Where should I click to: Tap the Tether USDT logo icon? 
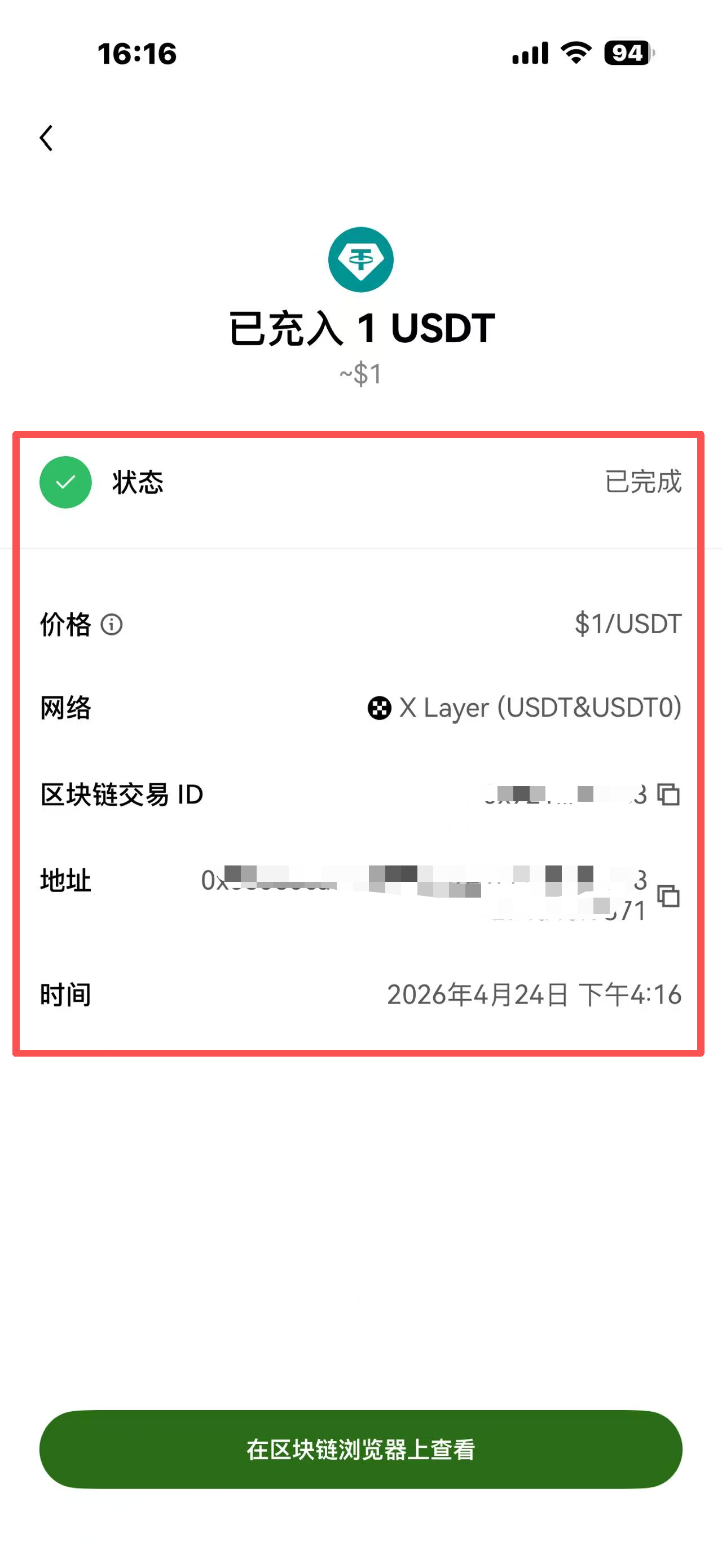point(360,259)
